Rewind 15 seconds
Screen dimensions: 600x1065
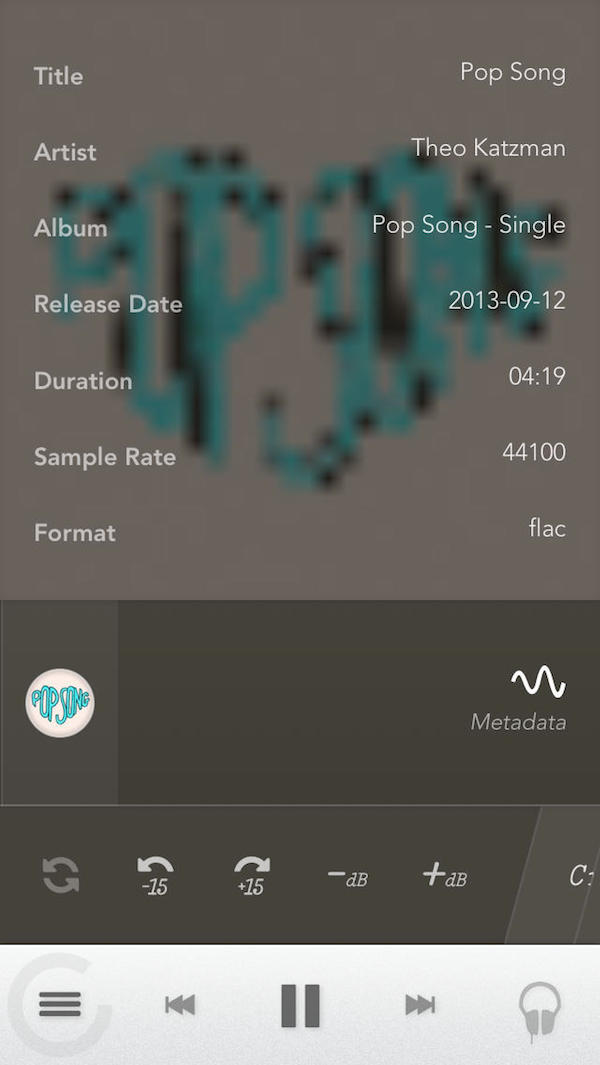coord(155,875)
